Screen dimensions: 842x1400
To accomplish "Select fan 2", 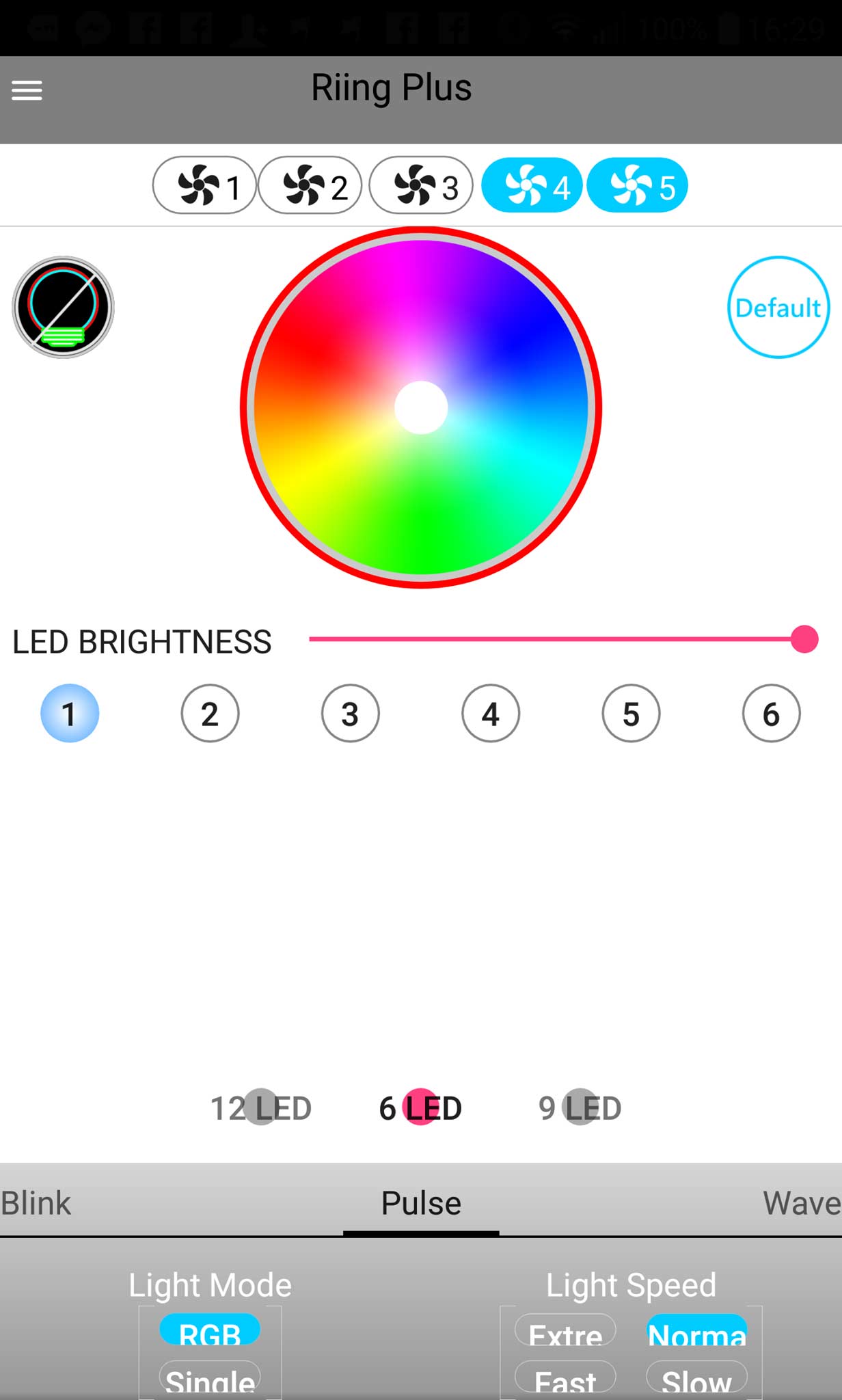I will coord(310,185).
